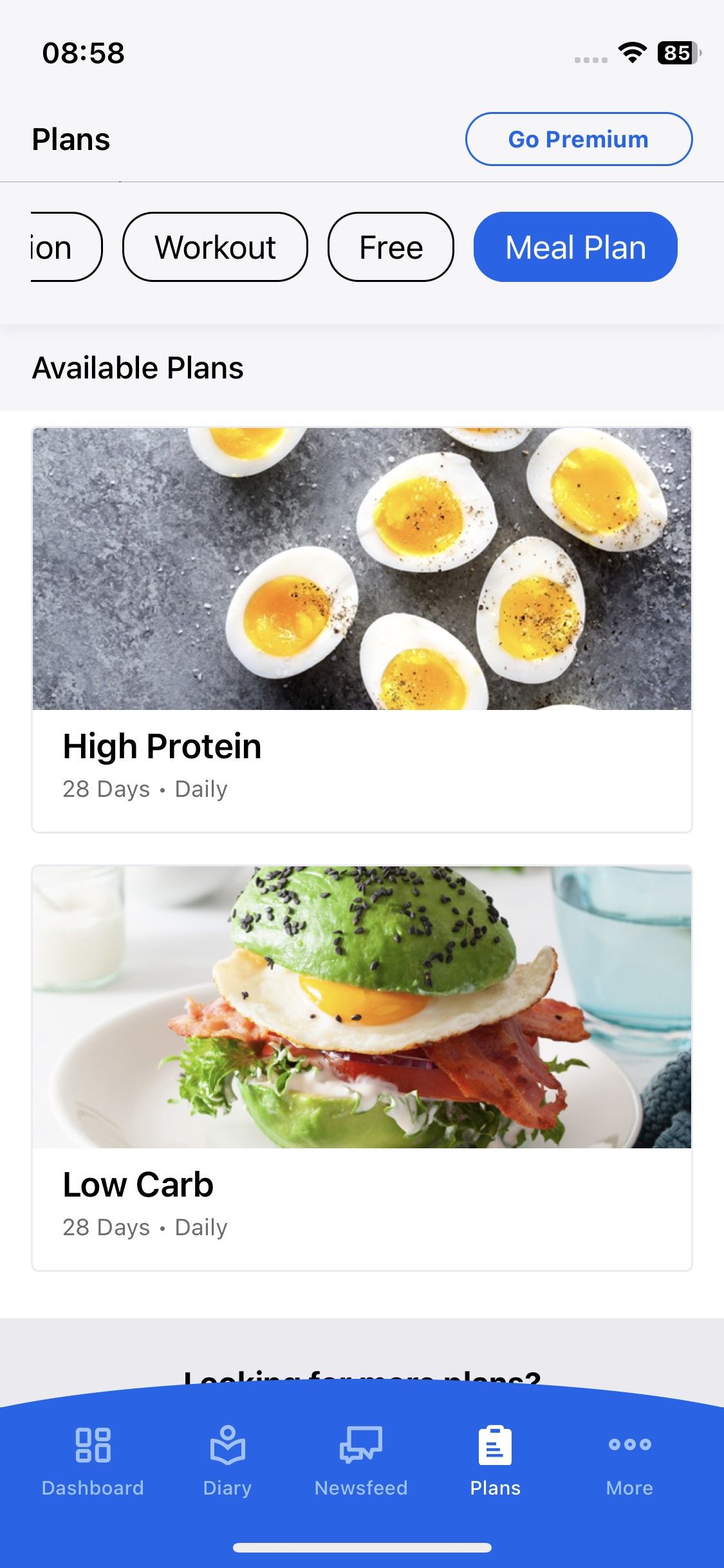Enable the Free filter

(x=390, y=247)
